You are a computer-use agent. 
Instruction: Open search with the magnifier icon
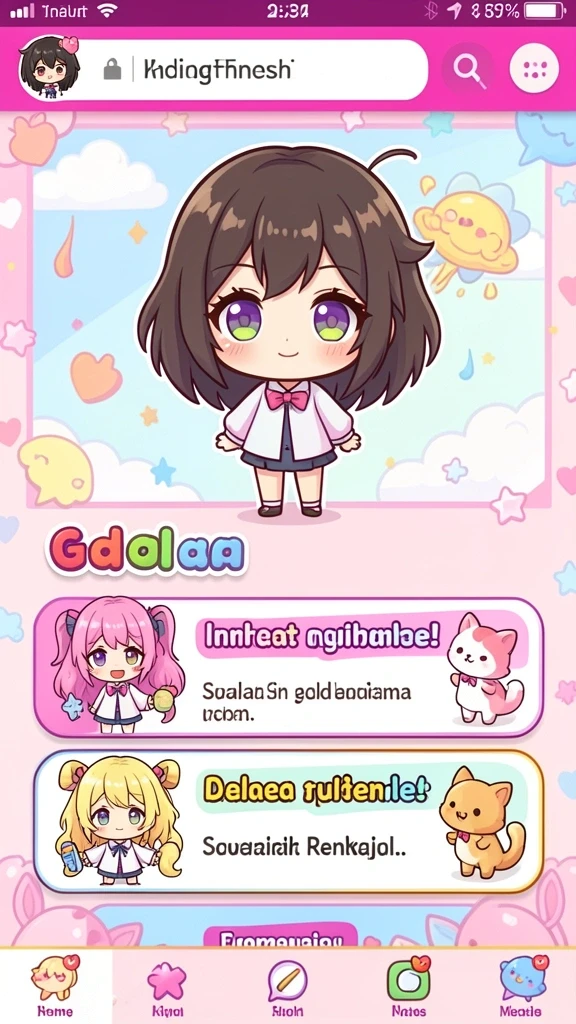(466, 68)
